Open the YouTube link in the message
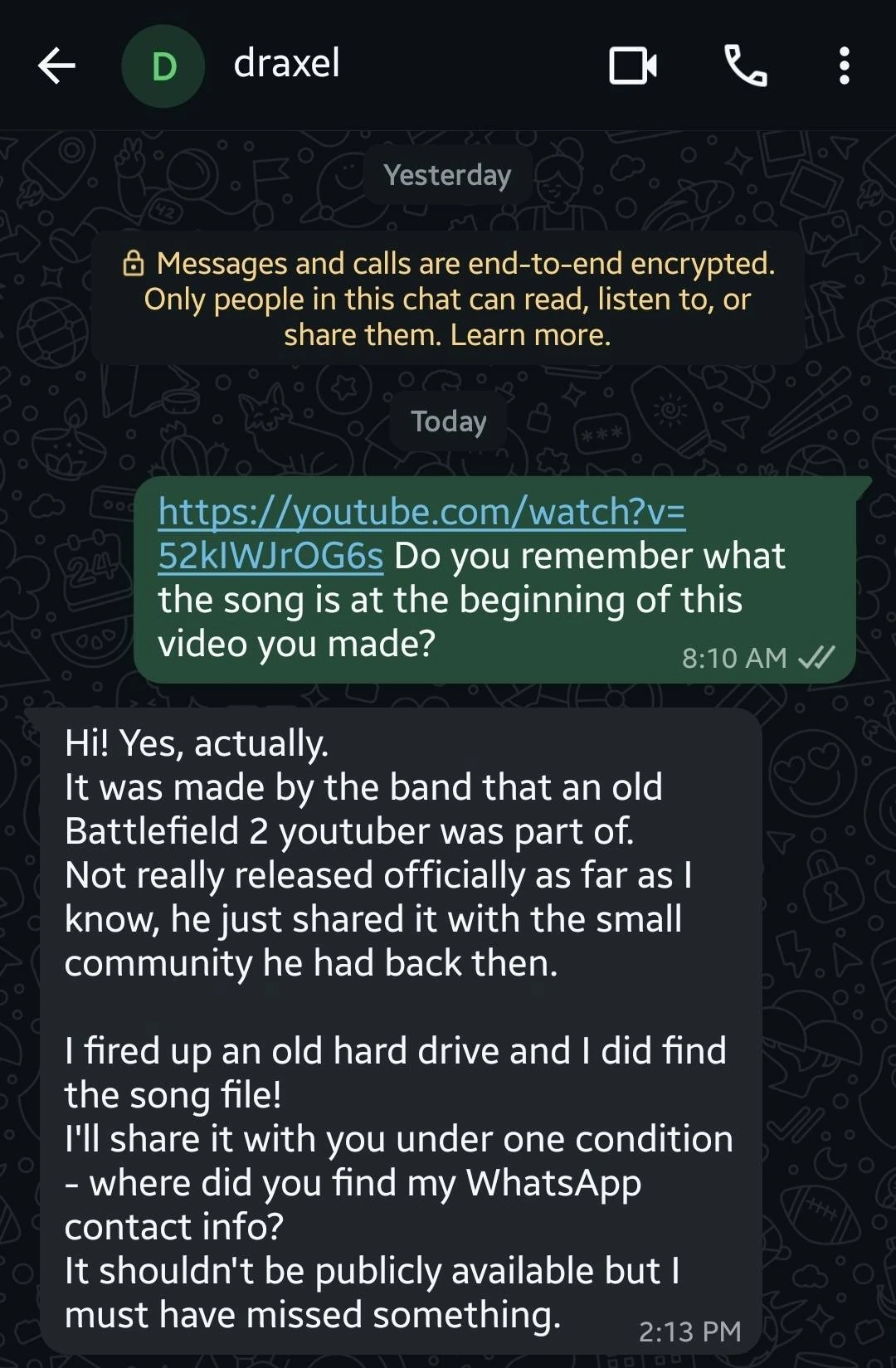896x1368 pixels. point(421,512)
